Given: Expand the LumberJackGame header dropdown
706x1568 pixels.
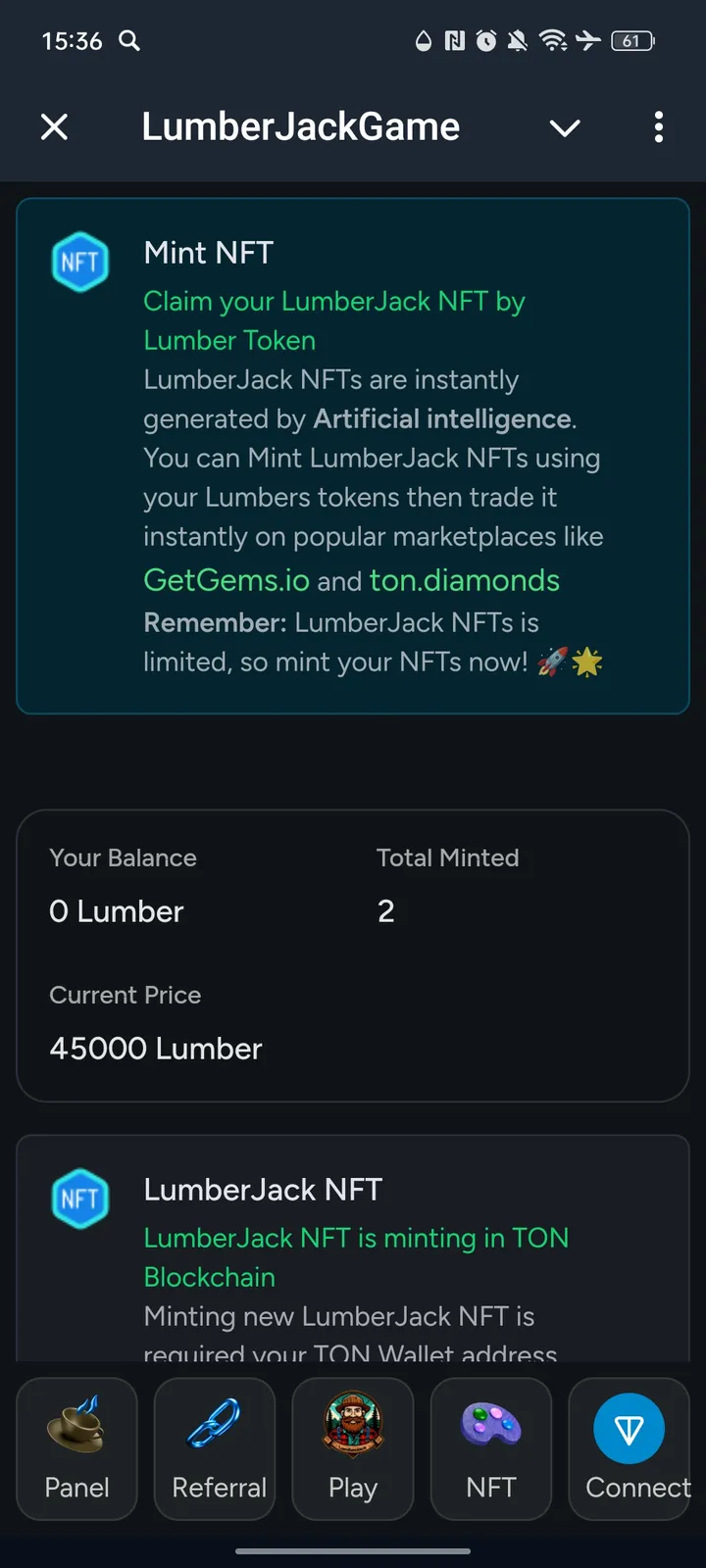Looking at the screenshot, I should (565, 127).
